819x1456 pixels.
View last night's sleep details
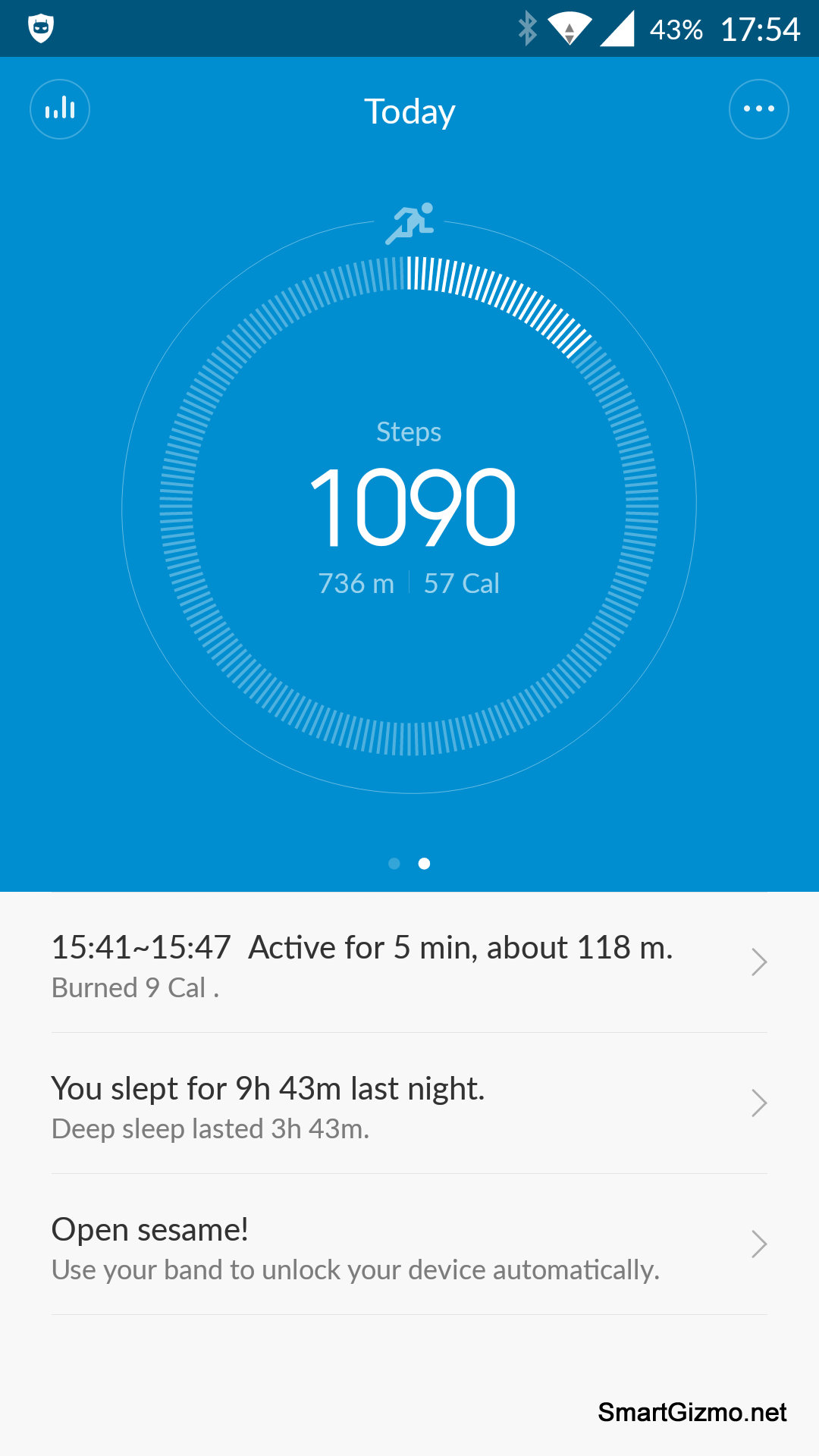coord(409,1103)
